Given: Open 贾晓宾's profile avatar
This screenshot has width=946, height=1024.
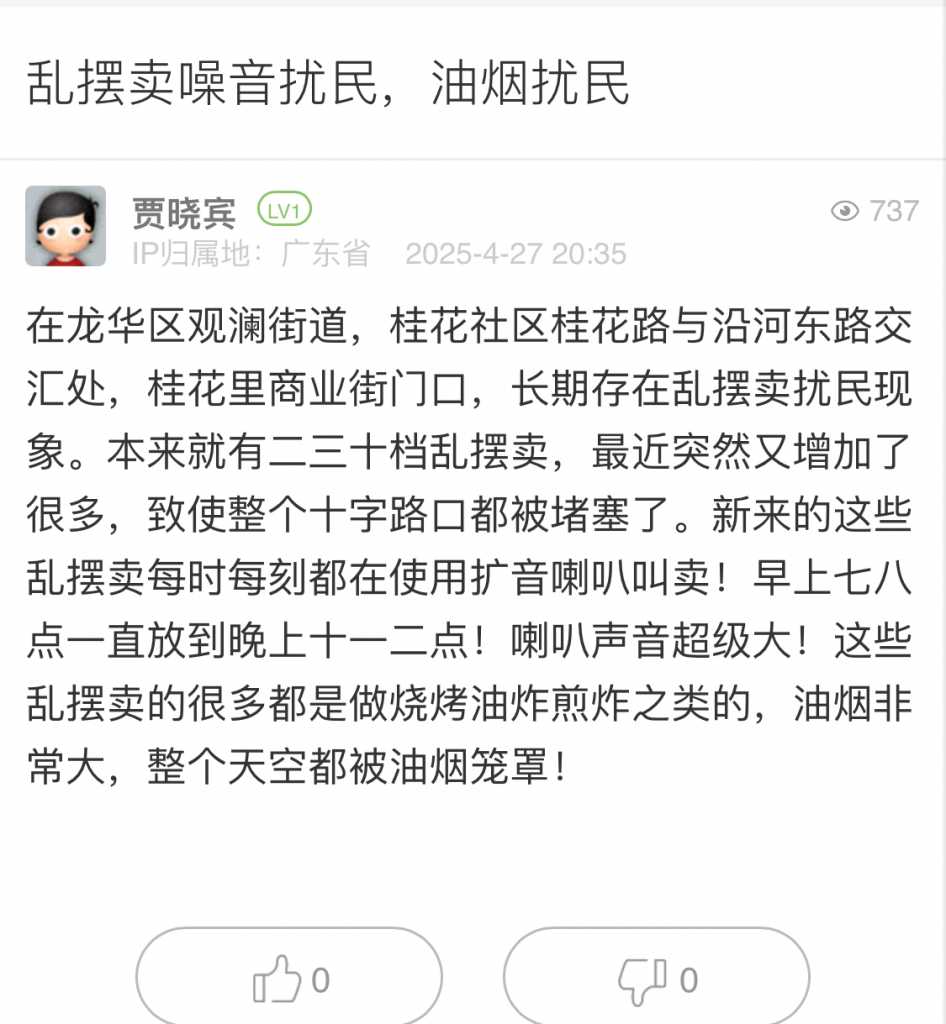Looking at the screenshot, I should (65, 226).
